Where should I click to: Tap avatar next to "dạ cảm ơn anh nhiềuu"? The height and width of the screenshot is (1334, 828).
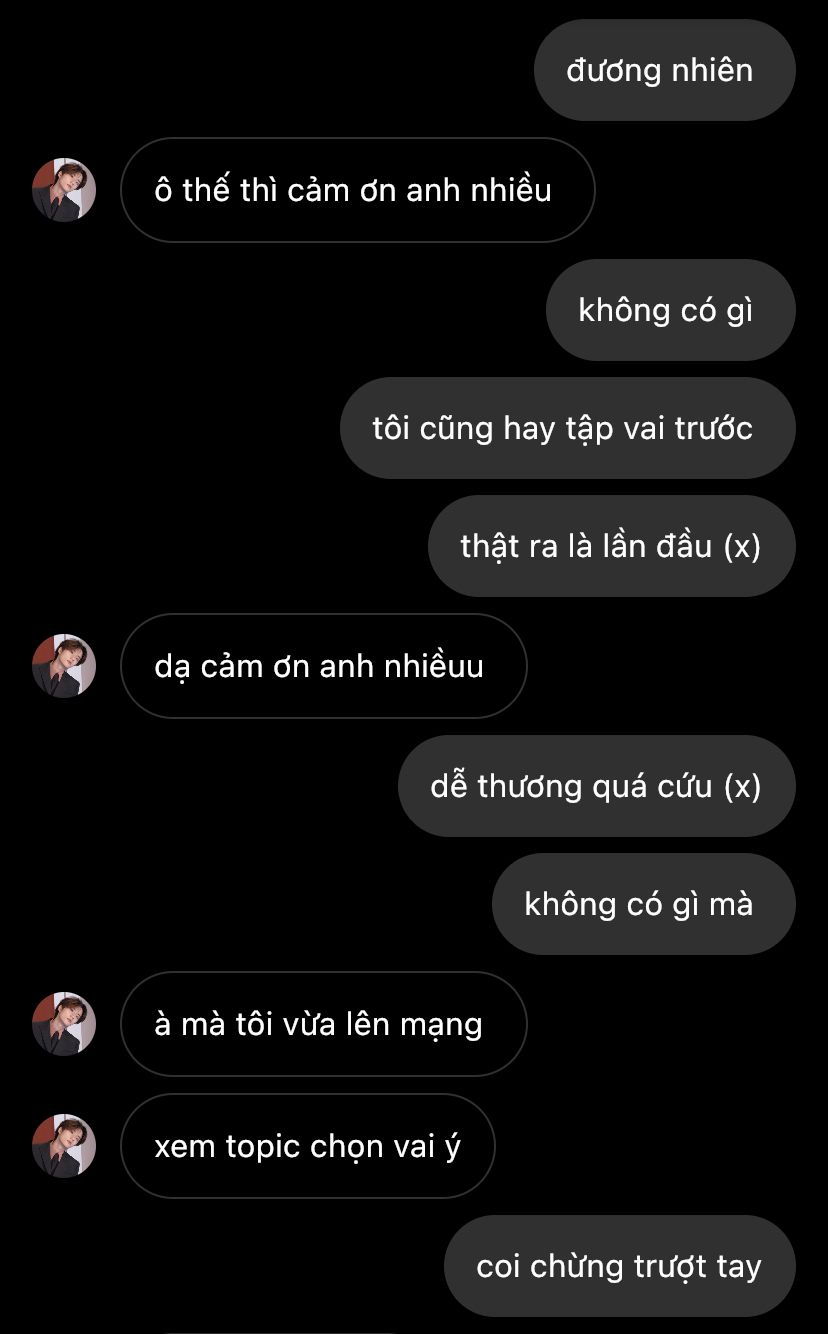click(x=64, y=666)
